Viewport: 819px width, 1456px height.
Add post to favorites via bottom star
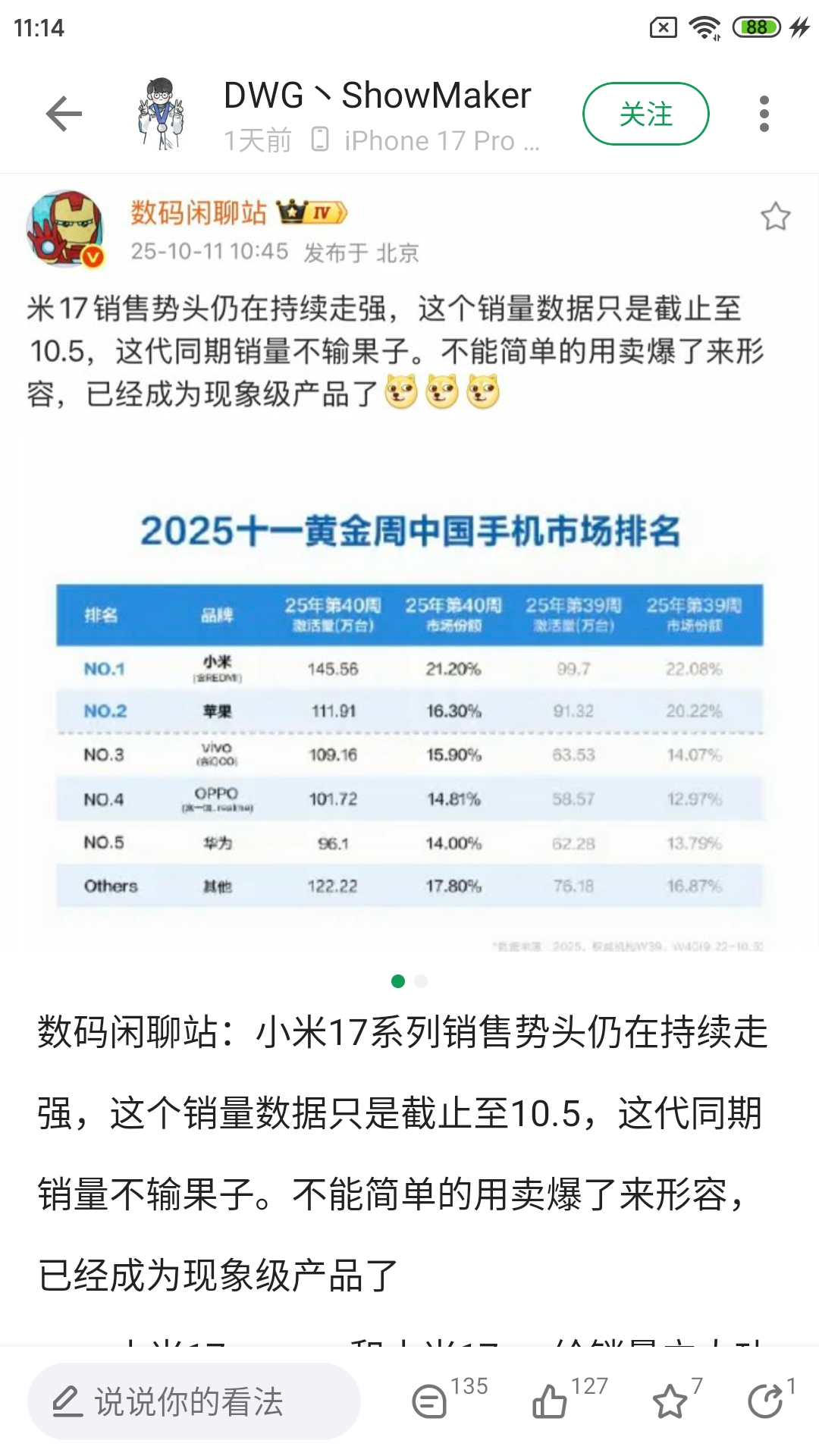(x=670, y=1401)
